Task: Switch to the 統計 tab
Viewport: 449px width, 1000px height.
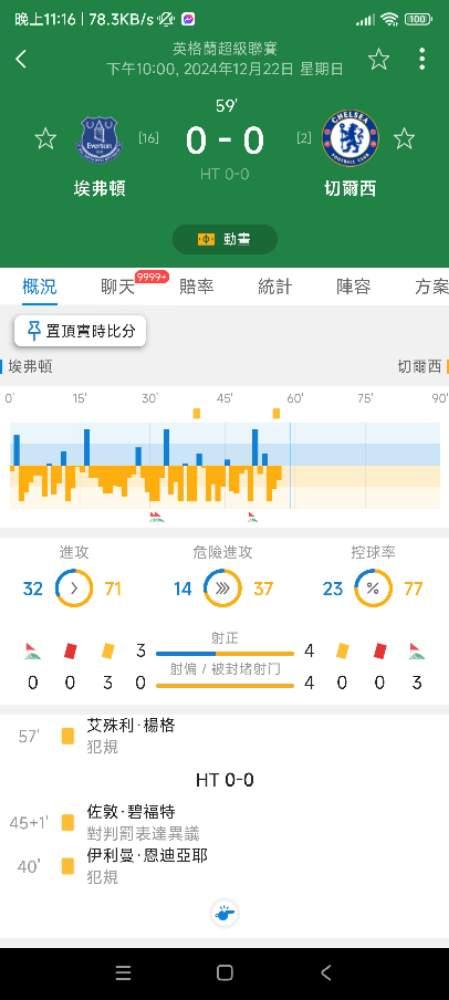Action: pyautogui.click(x=274, y=287)
